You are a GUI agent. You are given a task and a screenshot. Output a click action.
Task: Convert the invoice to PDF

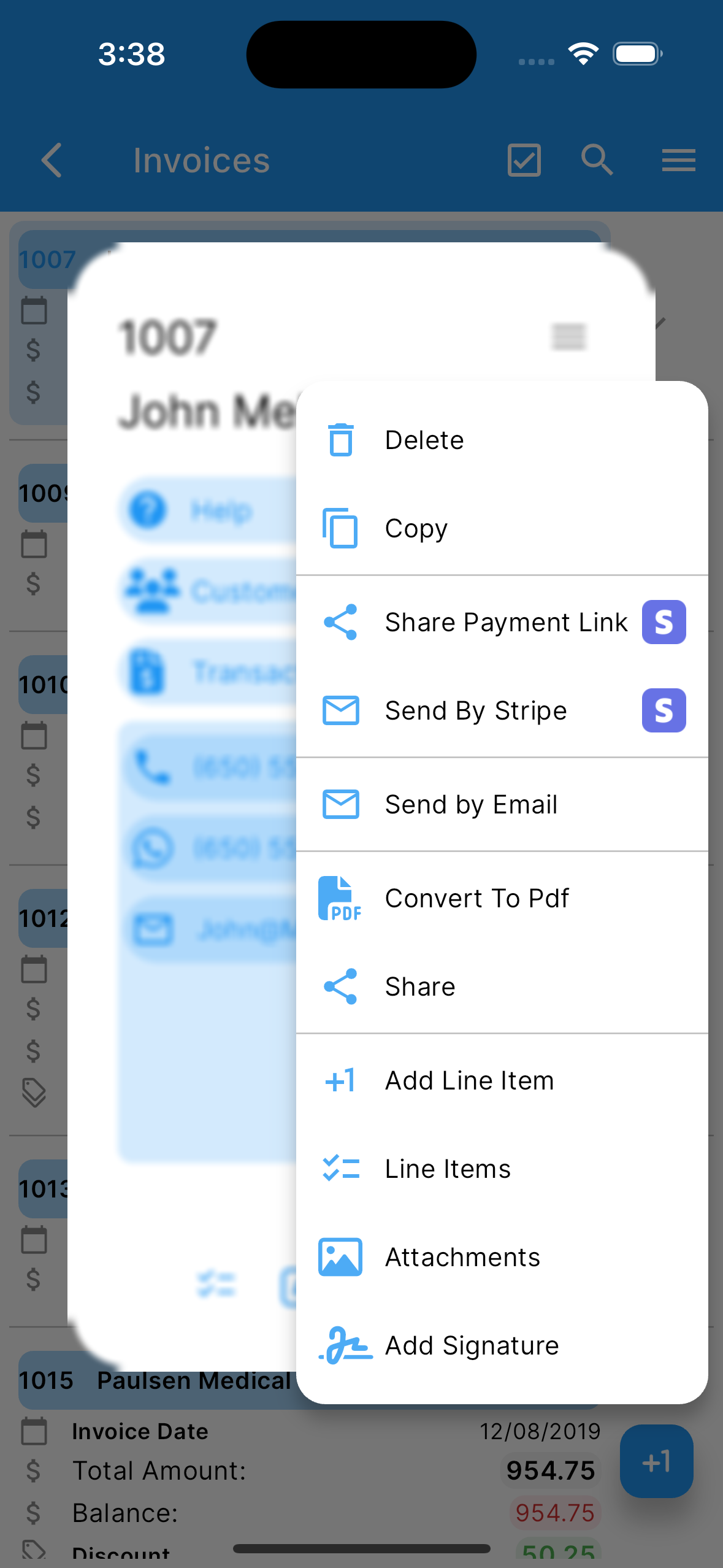[502, 899]
